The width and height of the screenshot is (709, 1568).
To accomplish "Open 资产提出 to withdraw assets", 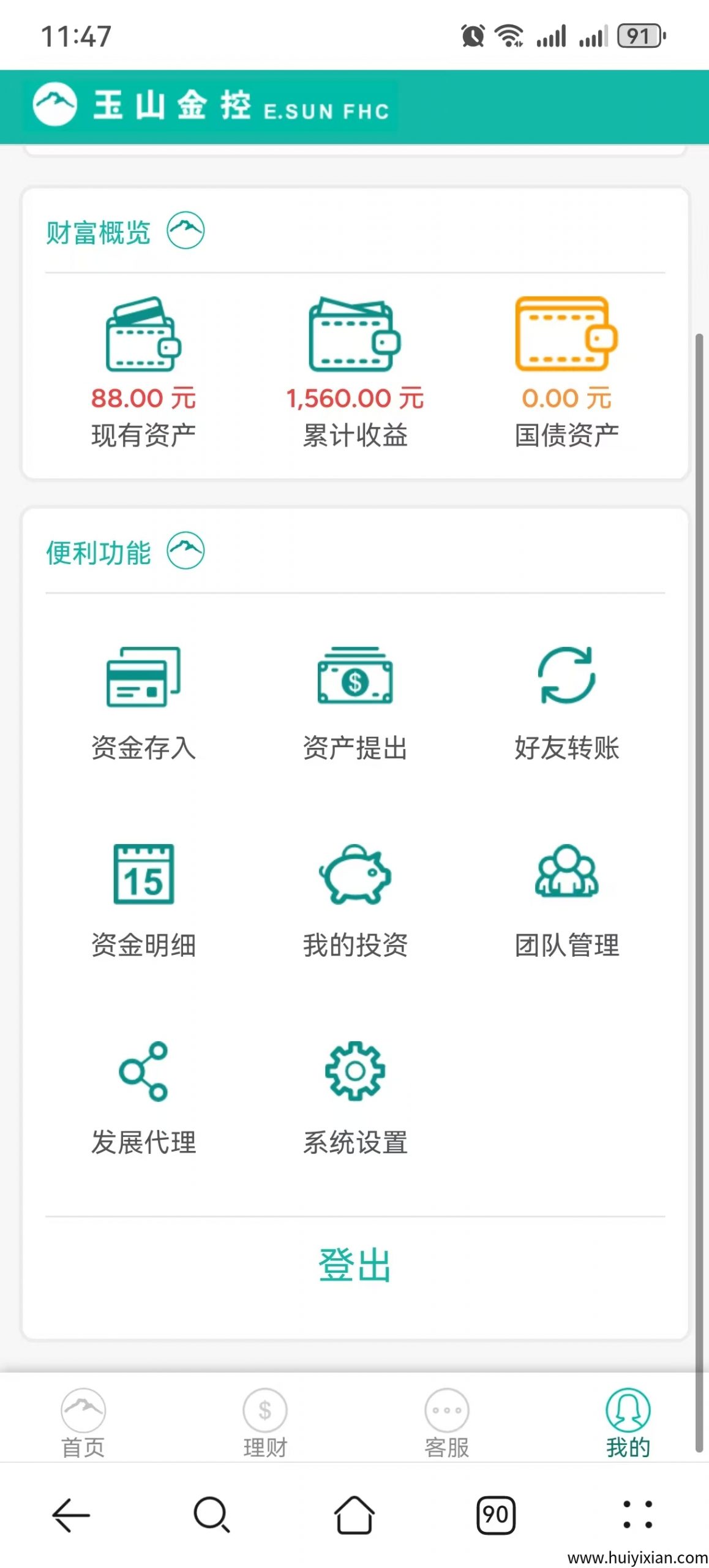I will coord(355,701).
